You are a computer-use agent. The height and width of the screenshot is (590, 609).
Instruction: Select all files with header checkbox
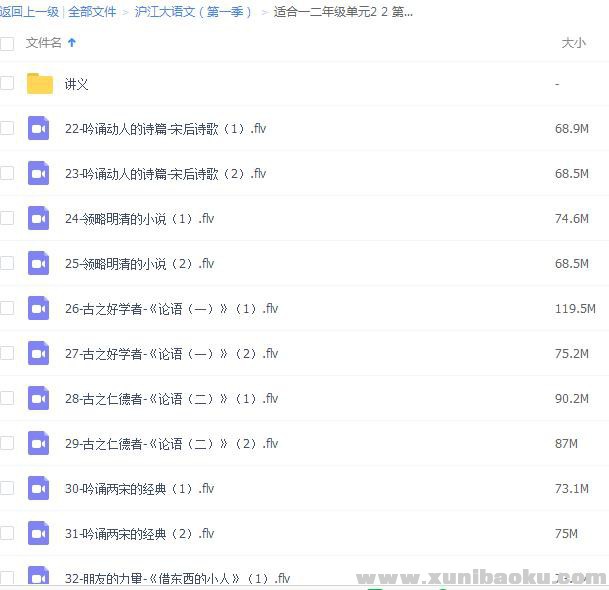coord(7,43)
